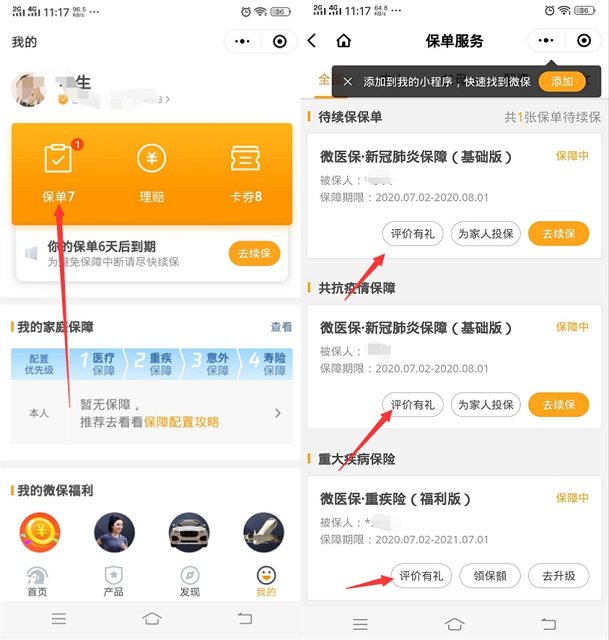Tap 评价有礼 under 待续保保单

[412, 234]
